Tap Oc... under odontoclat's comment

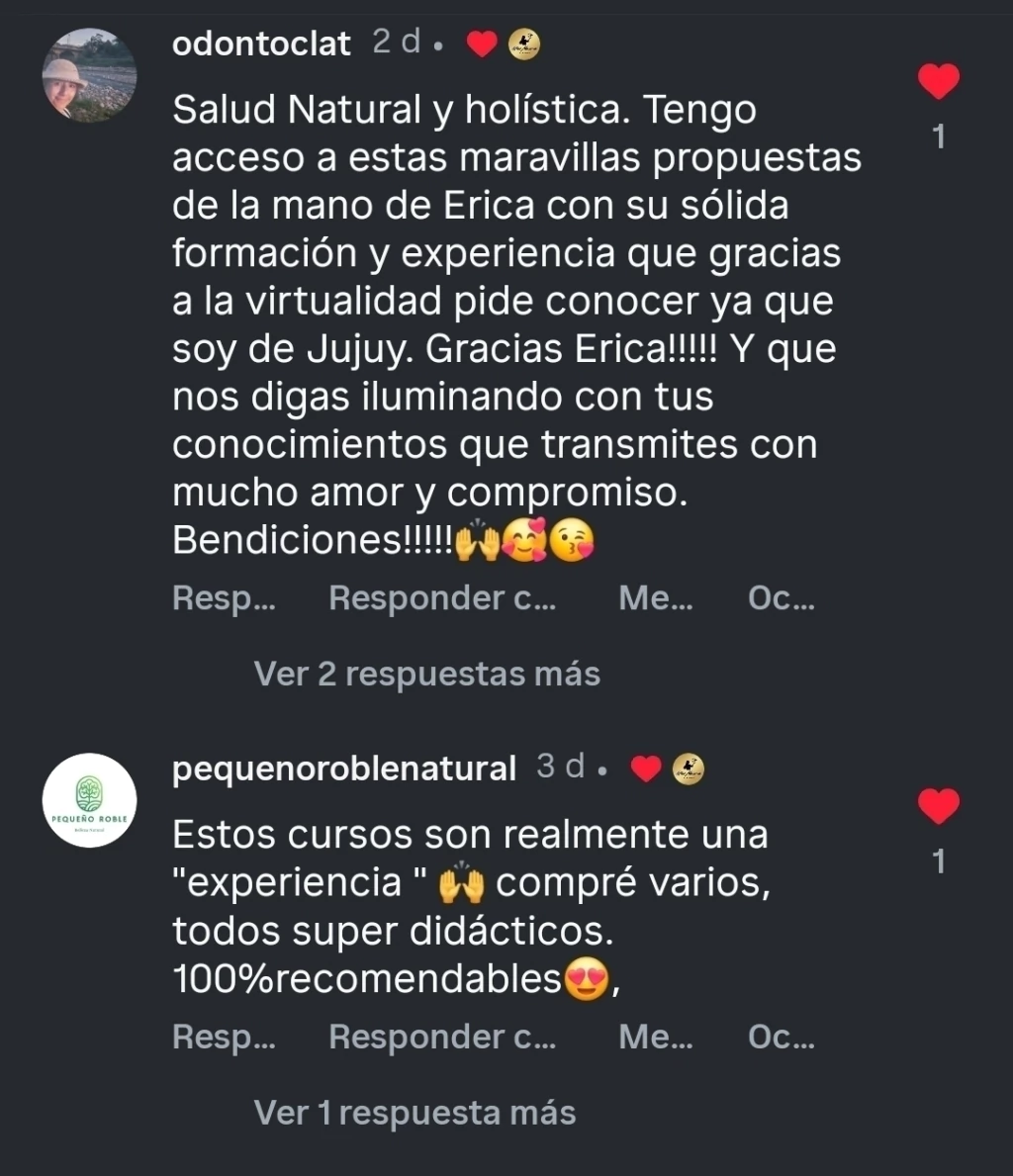pos(782,598)
